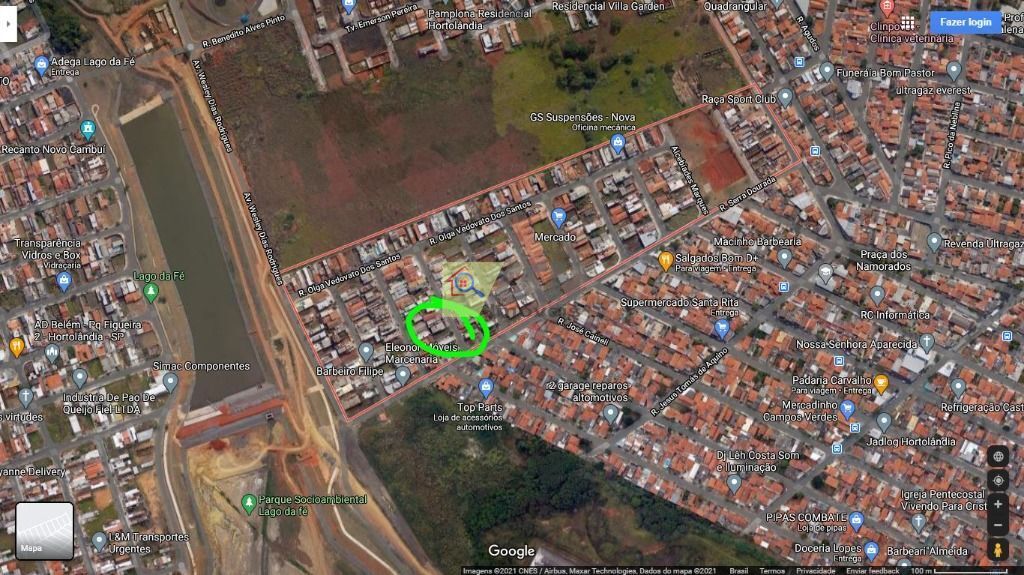Open the GS Suspensões - Nova pin
The width and height of the screenshot is (1024, 575).
pyautogui.click(x=618, y=142)
